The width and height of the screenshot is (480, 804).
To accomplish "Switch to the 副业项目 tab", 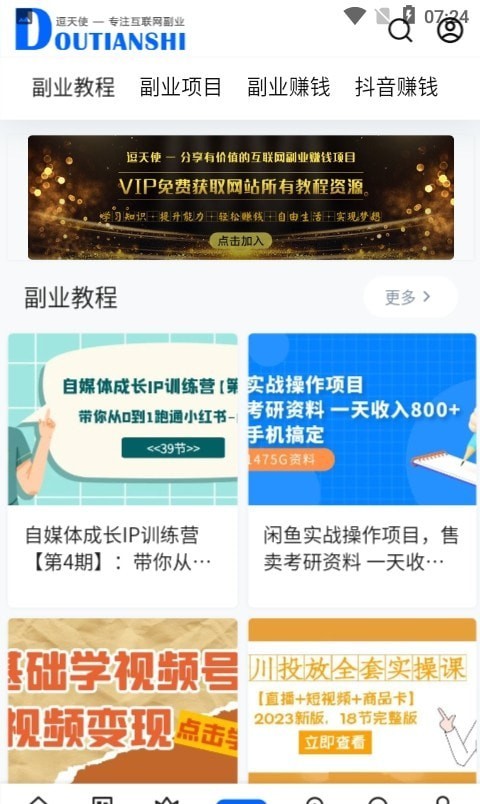I will 181,87.
